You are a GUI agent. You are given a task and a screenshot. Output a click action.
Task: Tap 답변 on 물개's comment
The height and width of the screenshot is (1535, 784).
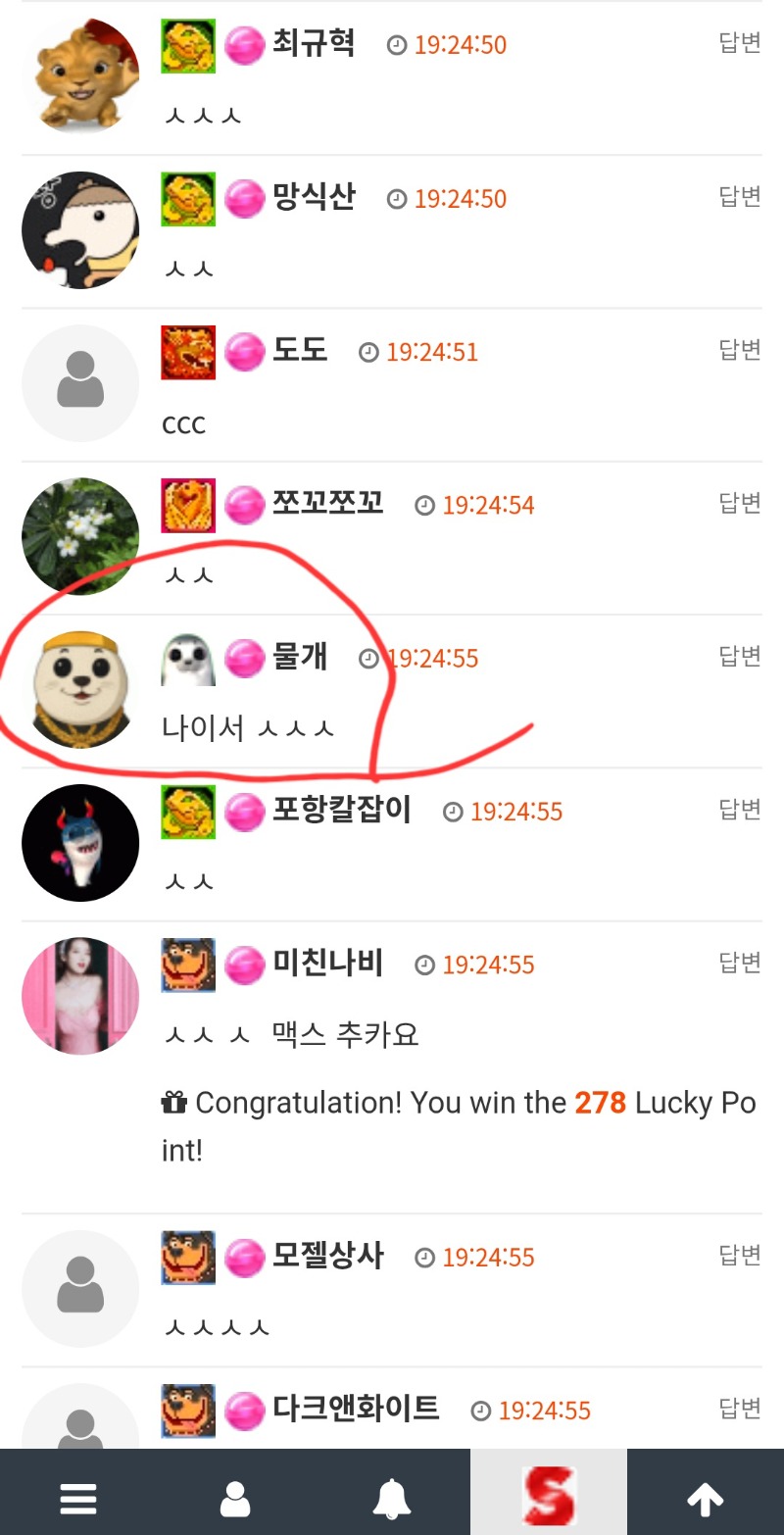pos(740,656)
